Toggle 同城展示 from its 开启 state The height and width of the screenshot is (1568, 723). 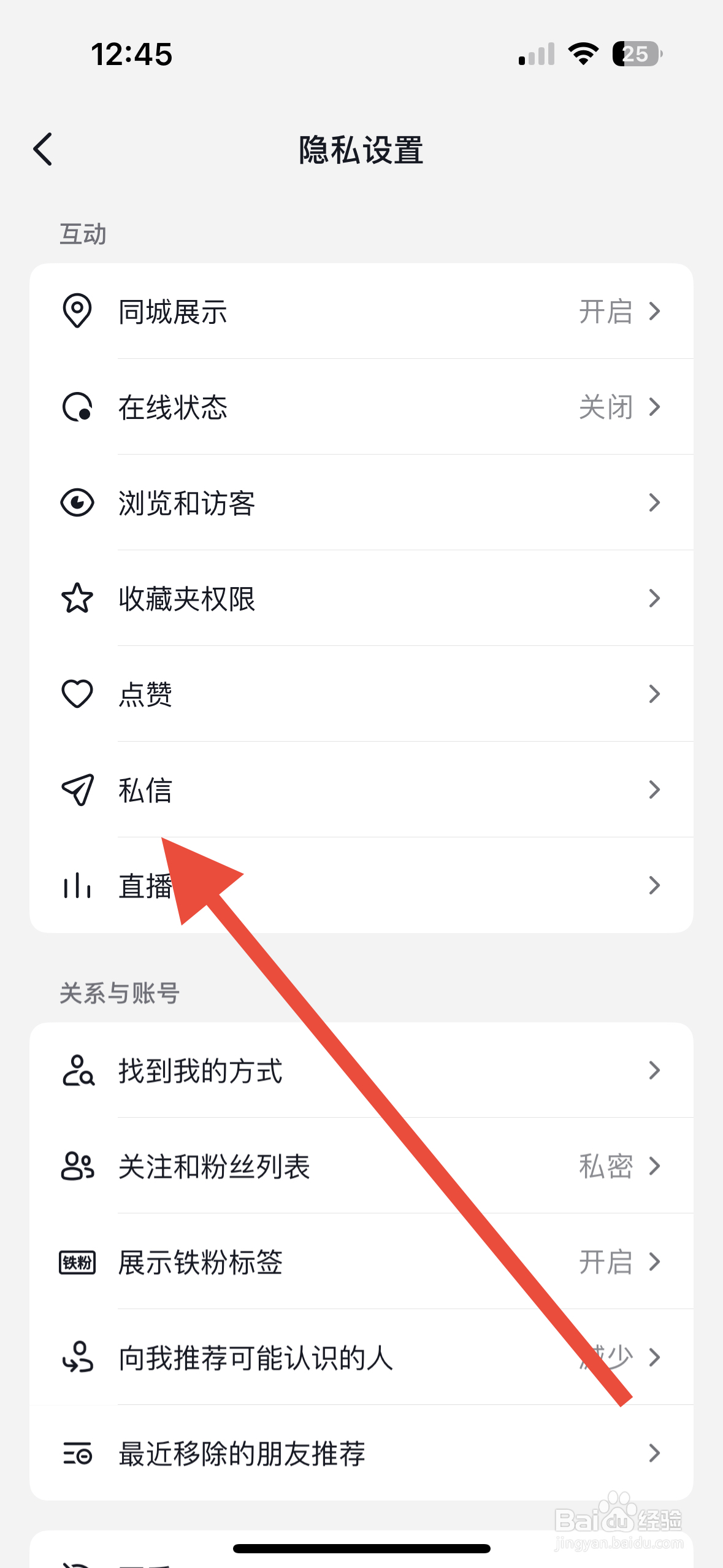click(606, 313)
